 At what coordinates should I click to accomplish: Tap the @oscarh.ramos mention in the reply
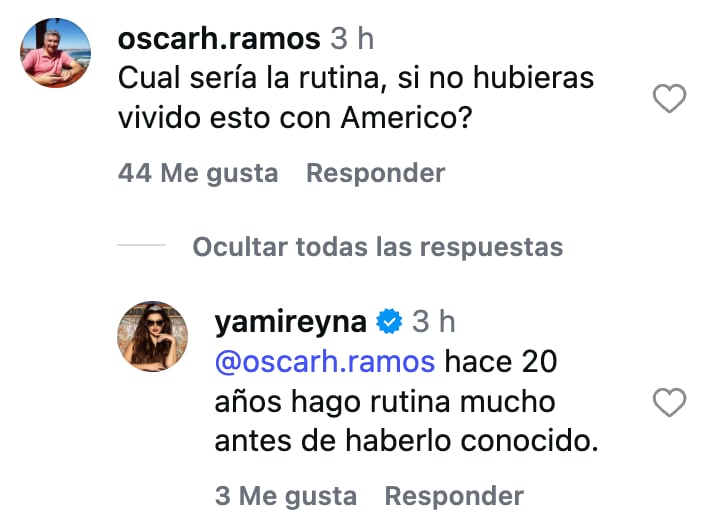(325, 362)
